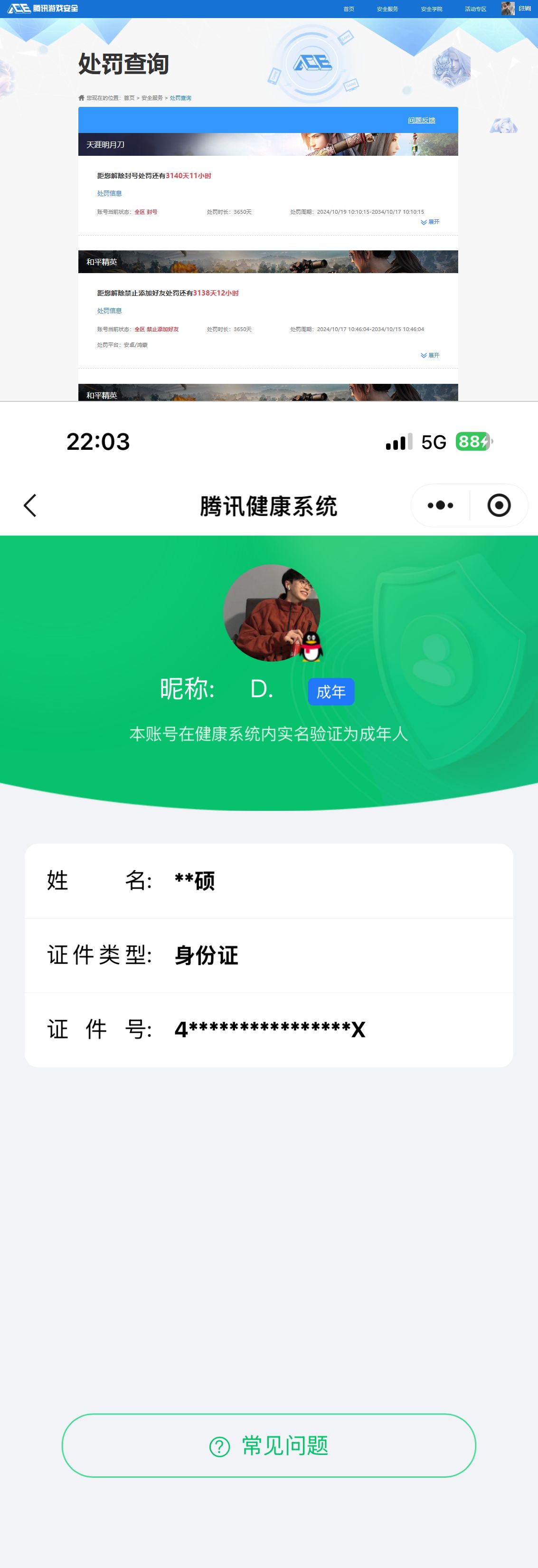Click the 问题反馈 feedback link
Screen dimensions: 538x1568
[x=421, y=120]
